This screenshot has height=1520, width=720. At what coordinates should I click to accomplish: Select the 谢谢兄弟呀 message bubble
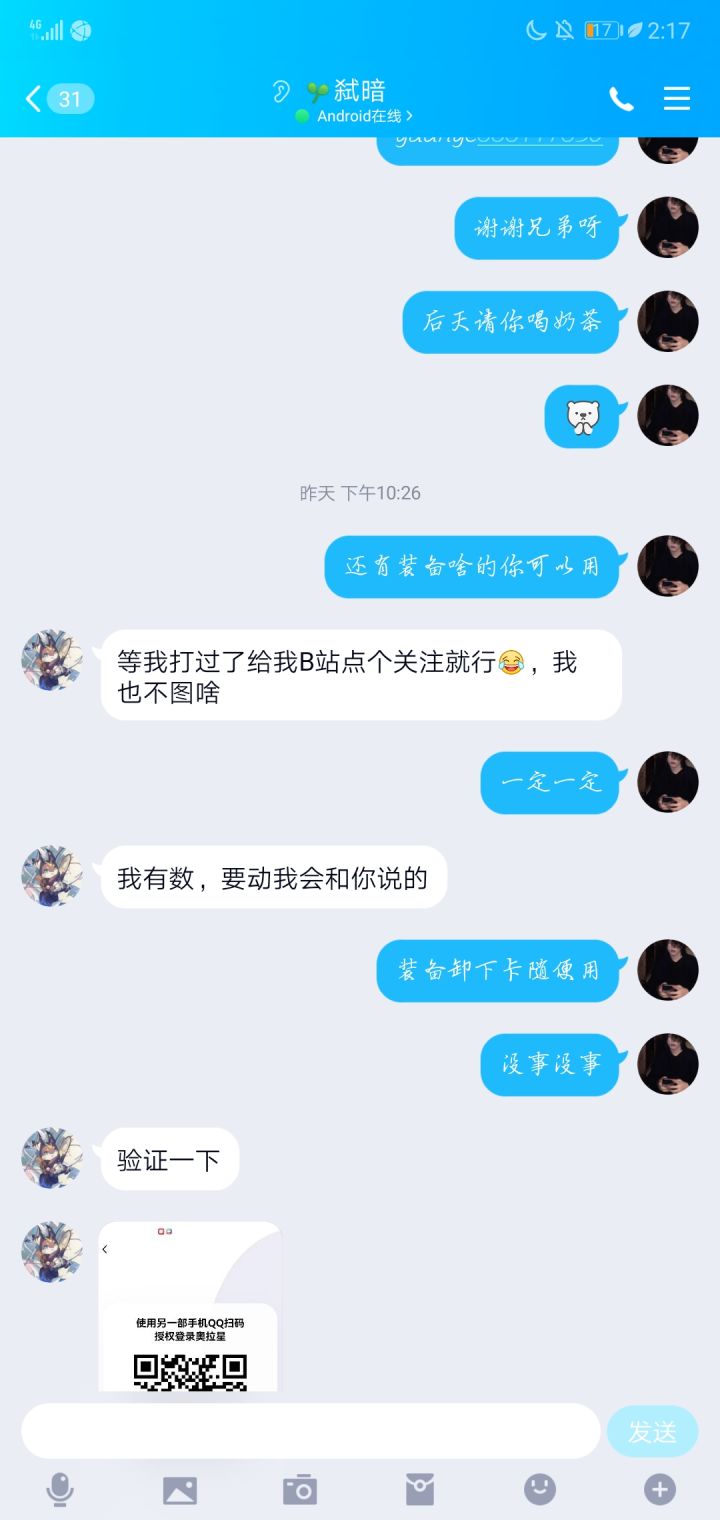(536, 229)
